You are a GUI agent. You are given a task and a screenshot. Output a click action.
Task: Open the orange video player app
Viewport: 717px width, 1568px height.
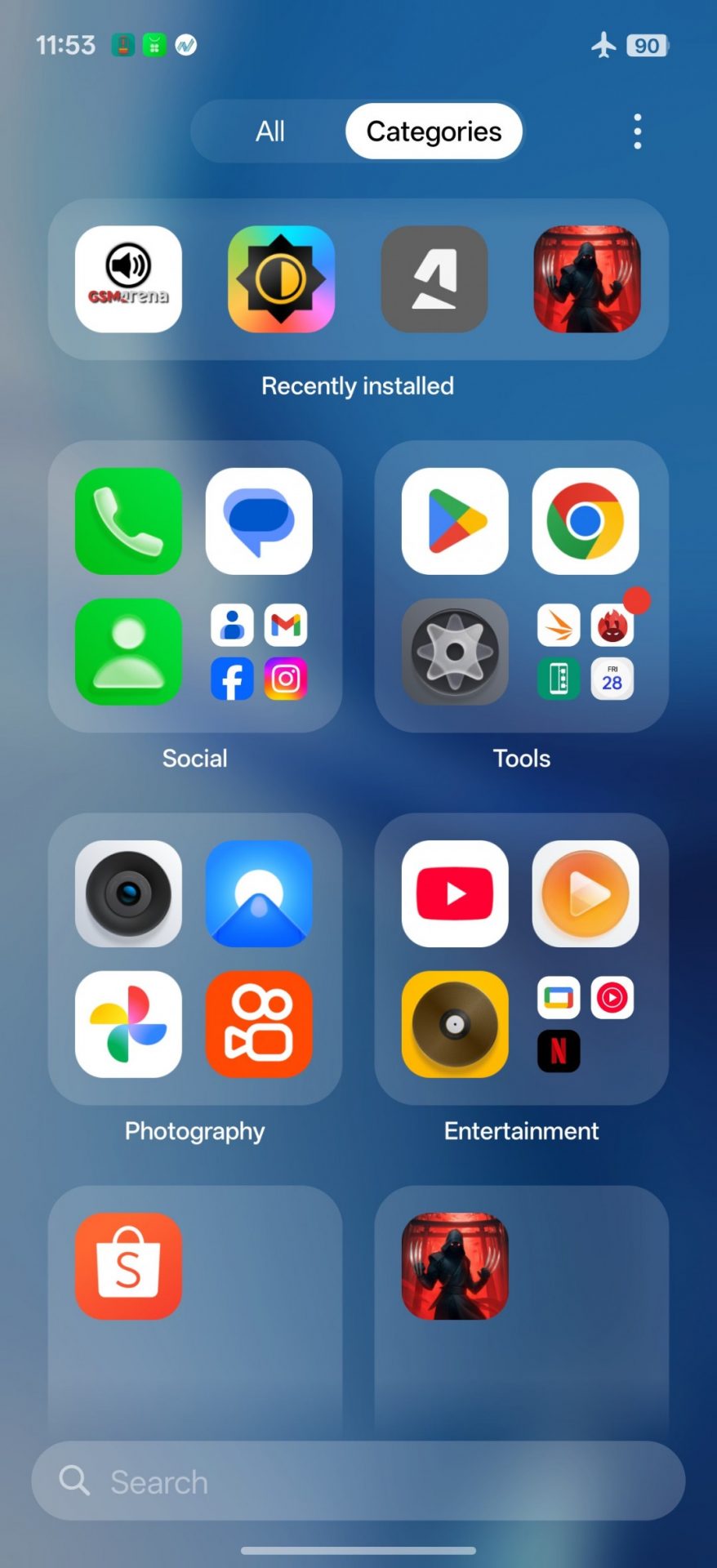(586, 893)
